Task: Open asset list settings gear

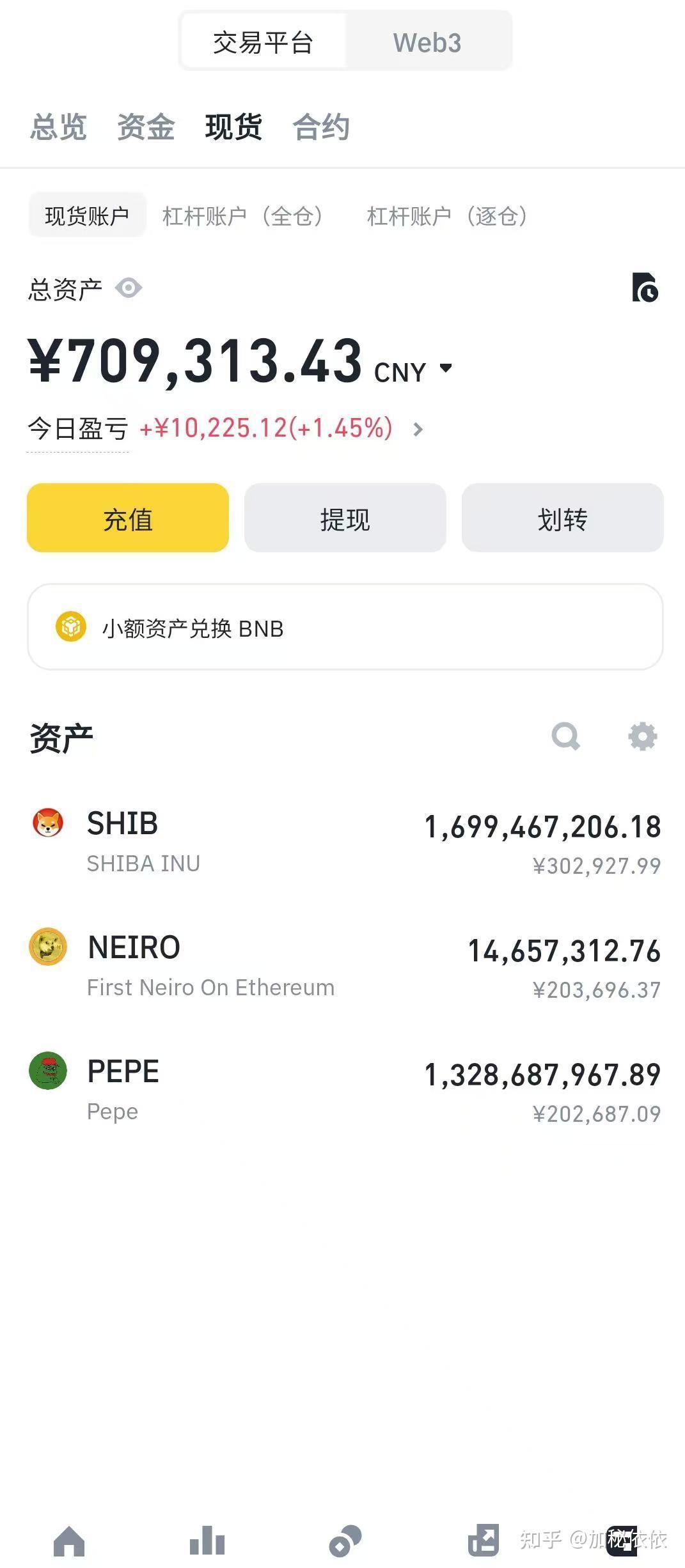Action: [x=642, y=736]
